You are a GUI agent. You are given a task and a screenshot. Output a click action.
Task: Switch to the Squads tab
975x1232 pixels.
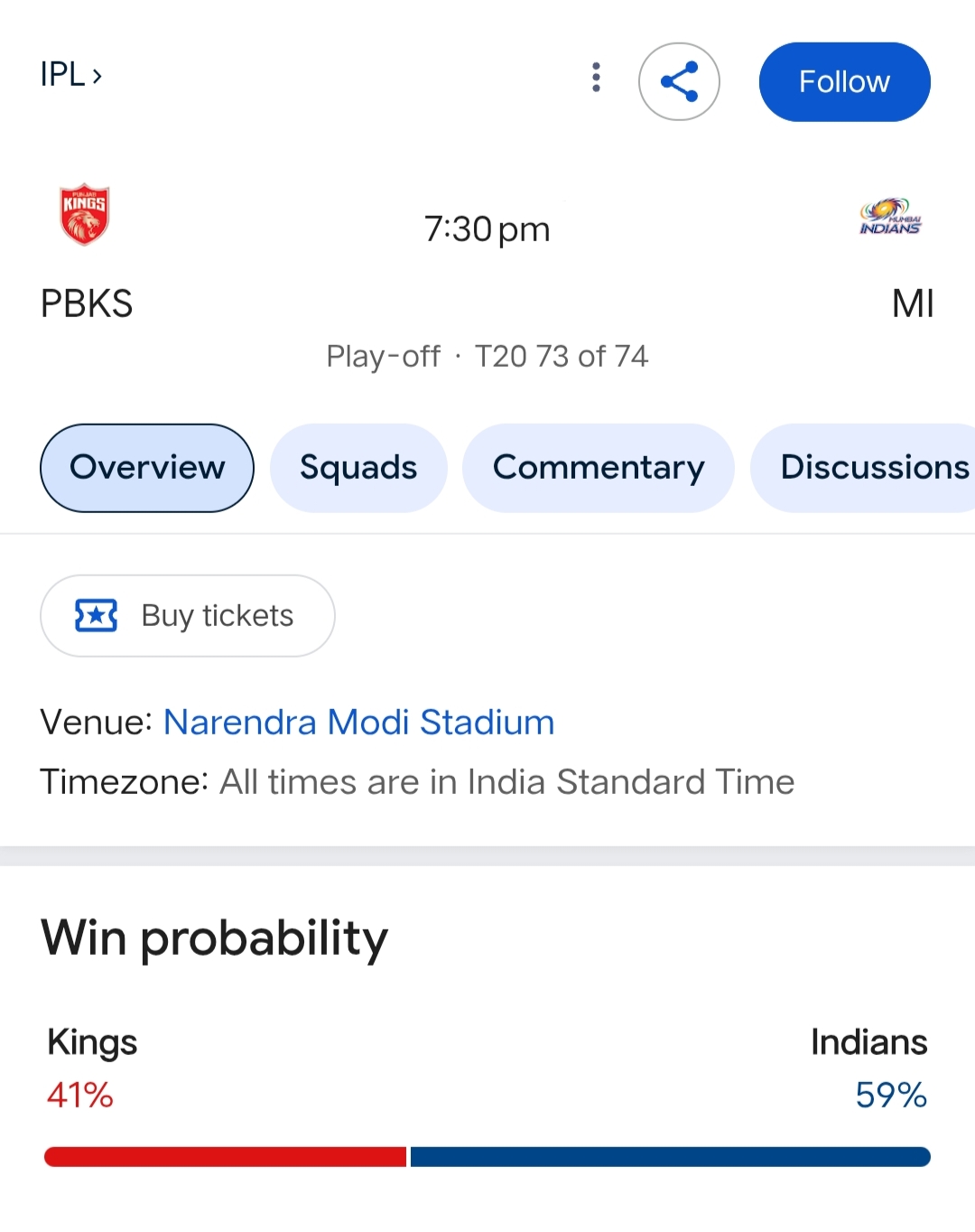(x=357, y=468)
